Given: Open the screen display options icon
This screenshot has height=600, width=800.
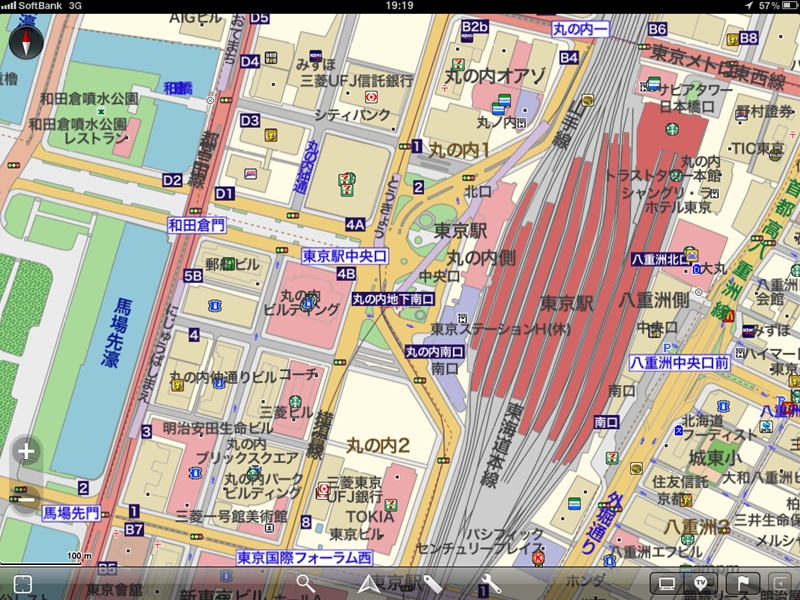Looking at the screenshot, I should click(x=663, y=584).
